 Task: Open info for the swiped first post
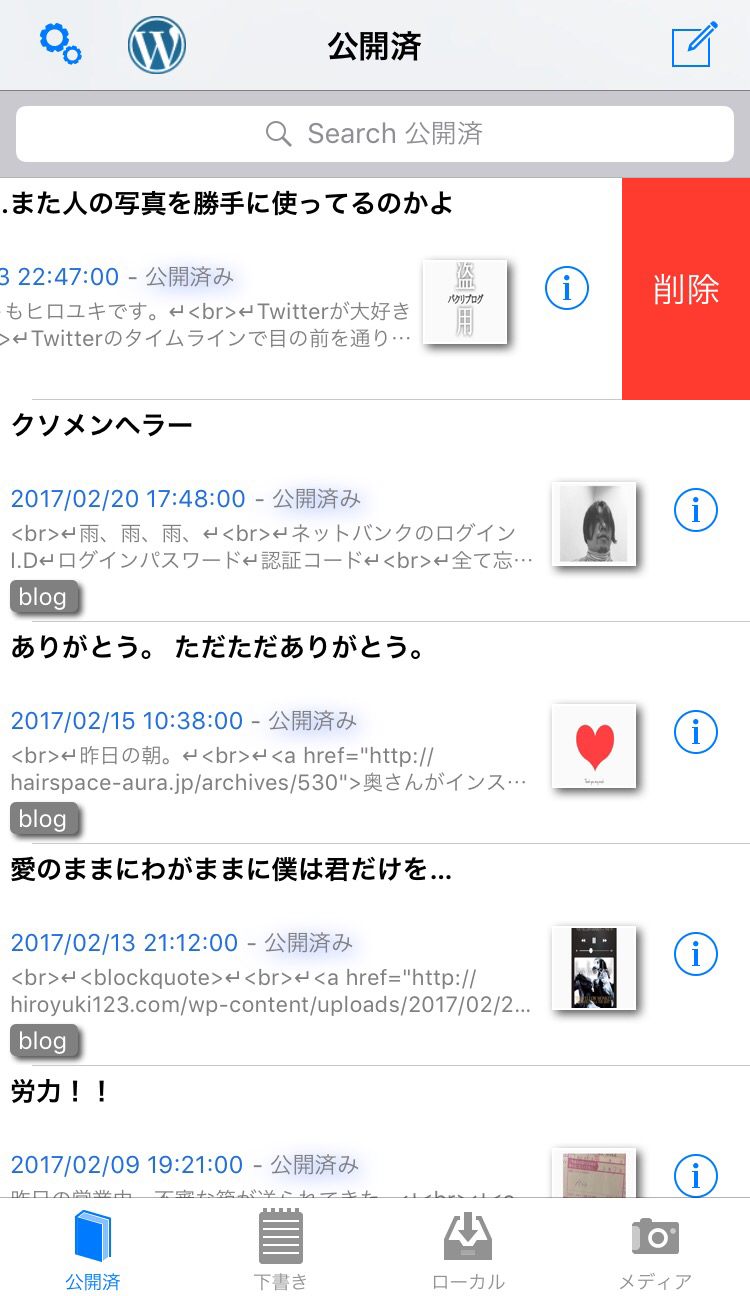pyautogui.click(x=567, y=288)
